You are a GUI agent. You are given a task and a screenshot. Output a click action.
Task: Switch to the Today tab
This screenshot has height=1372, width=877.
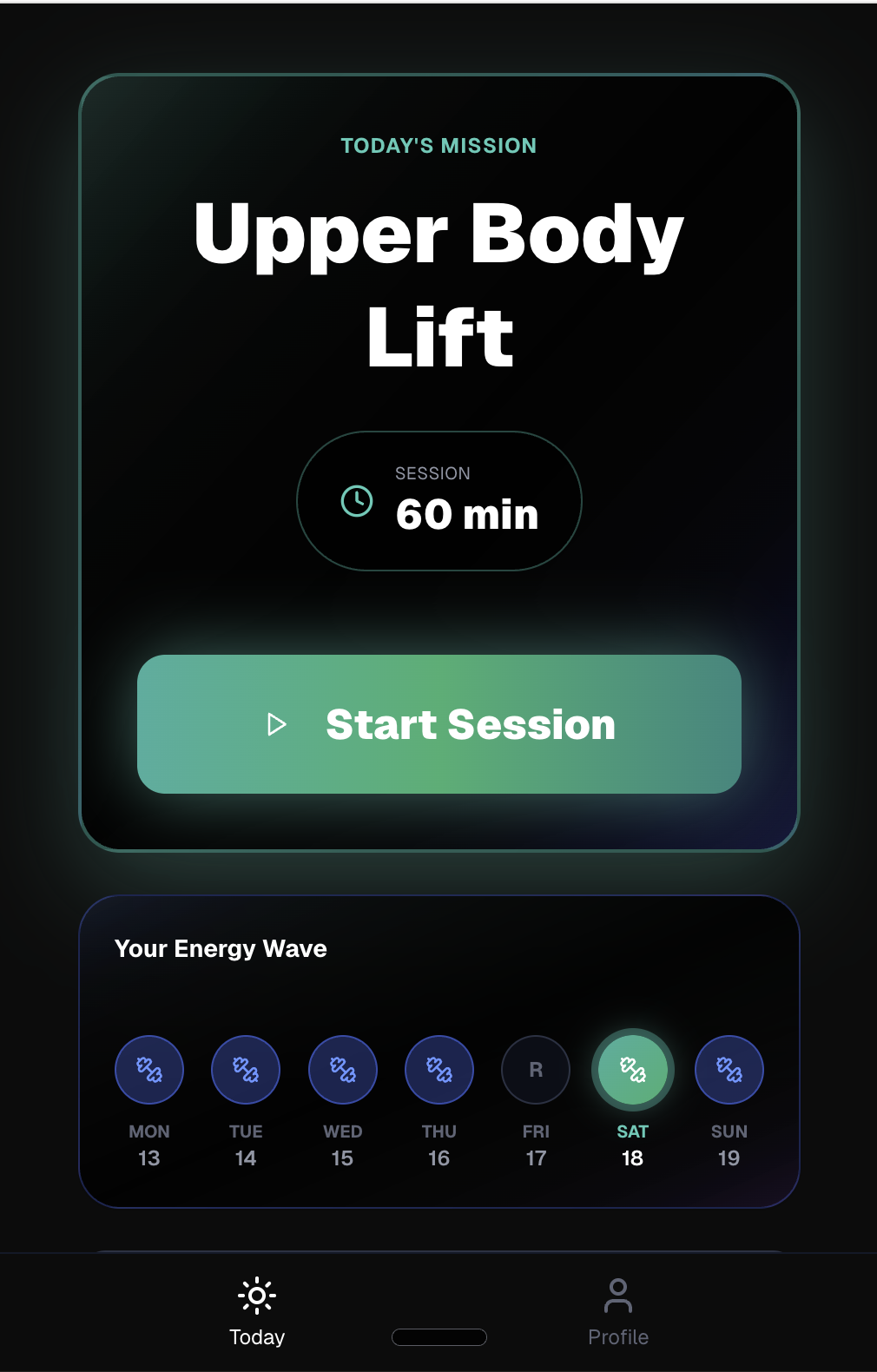257,1312
